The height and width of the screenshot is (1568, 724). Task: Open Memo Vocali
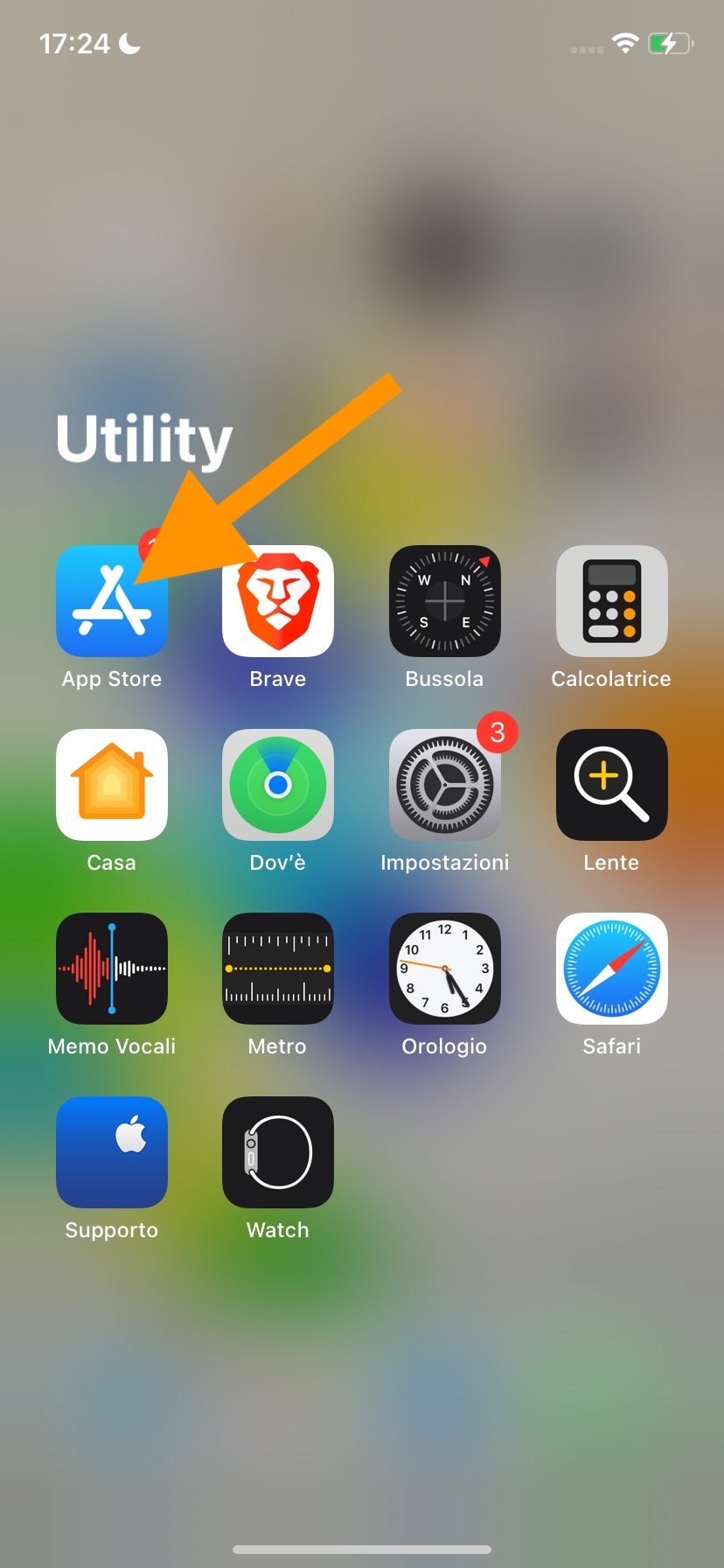coord(112,969)
